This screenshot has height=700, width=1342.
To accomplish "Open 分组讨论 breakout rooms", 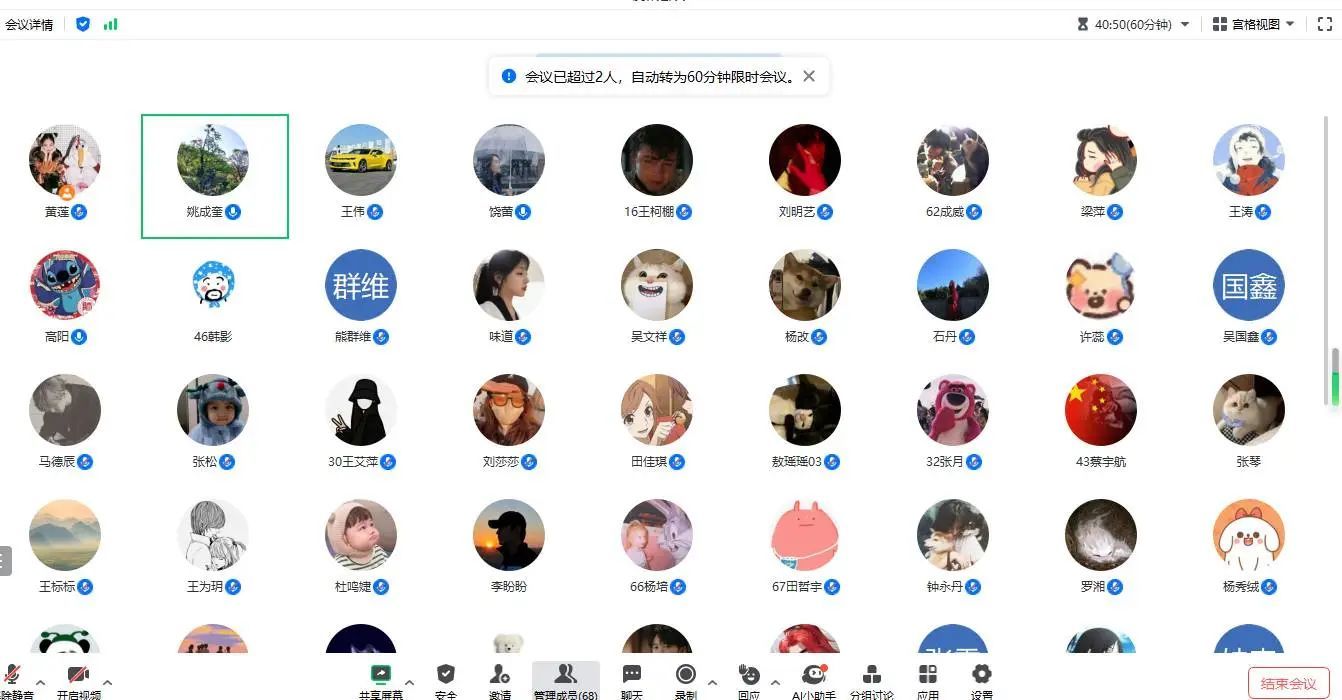I will tap(872, 679).
